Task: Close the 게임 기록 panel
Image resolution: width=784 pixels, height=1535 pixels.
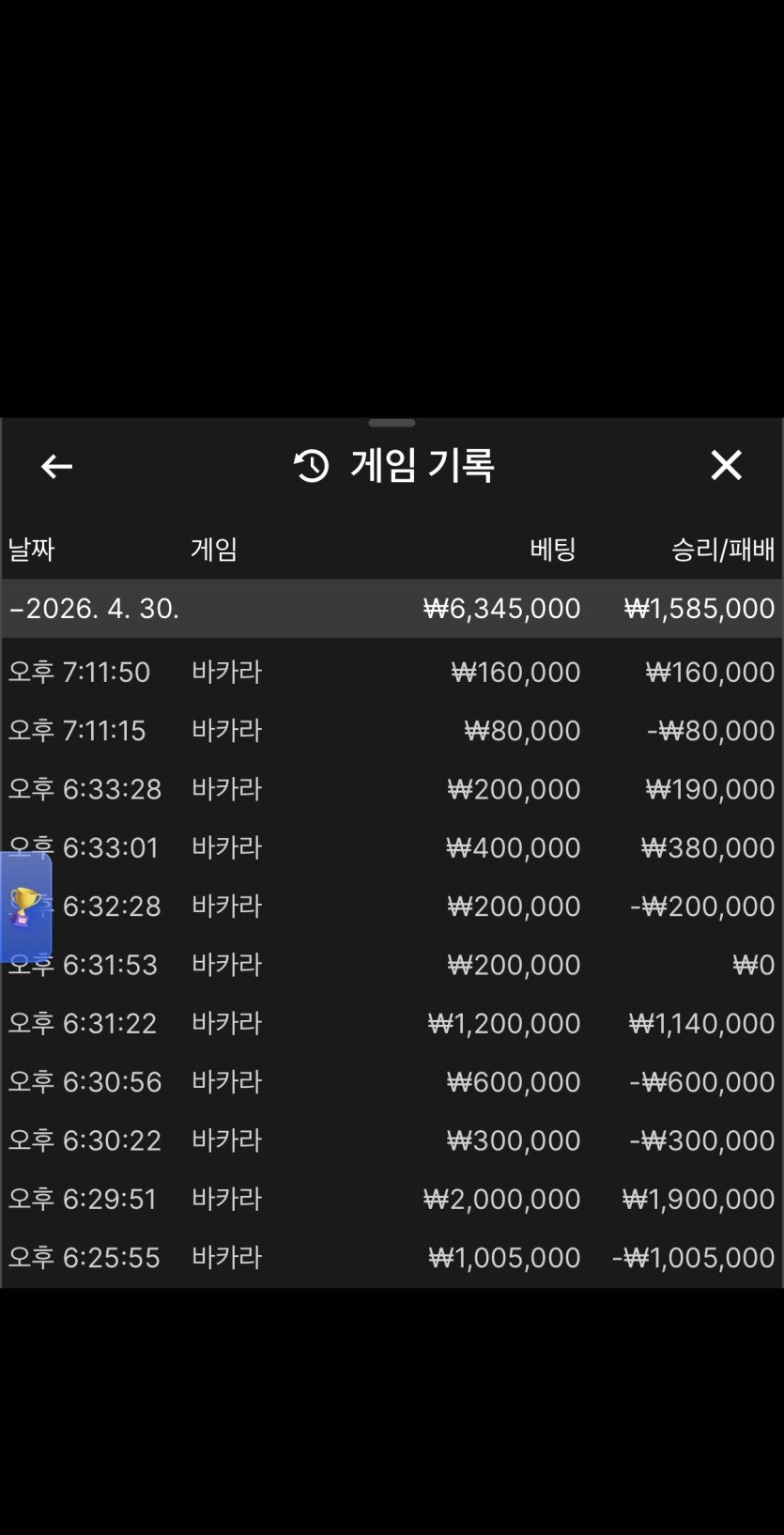Action: pos(726,465)
